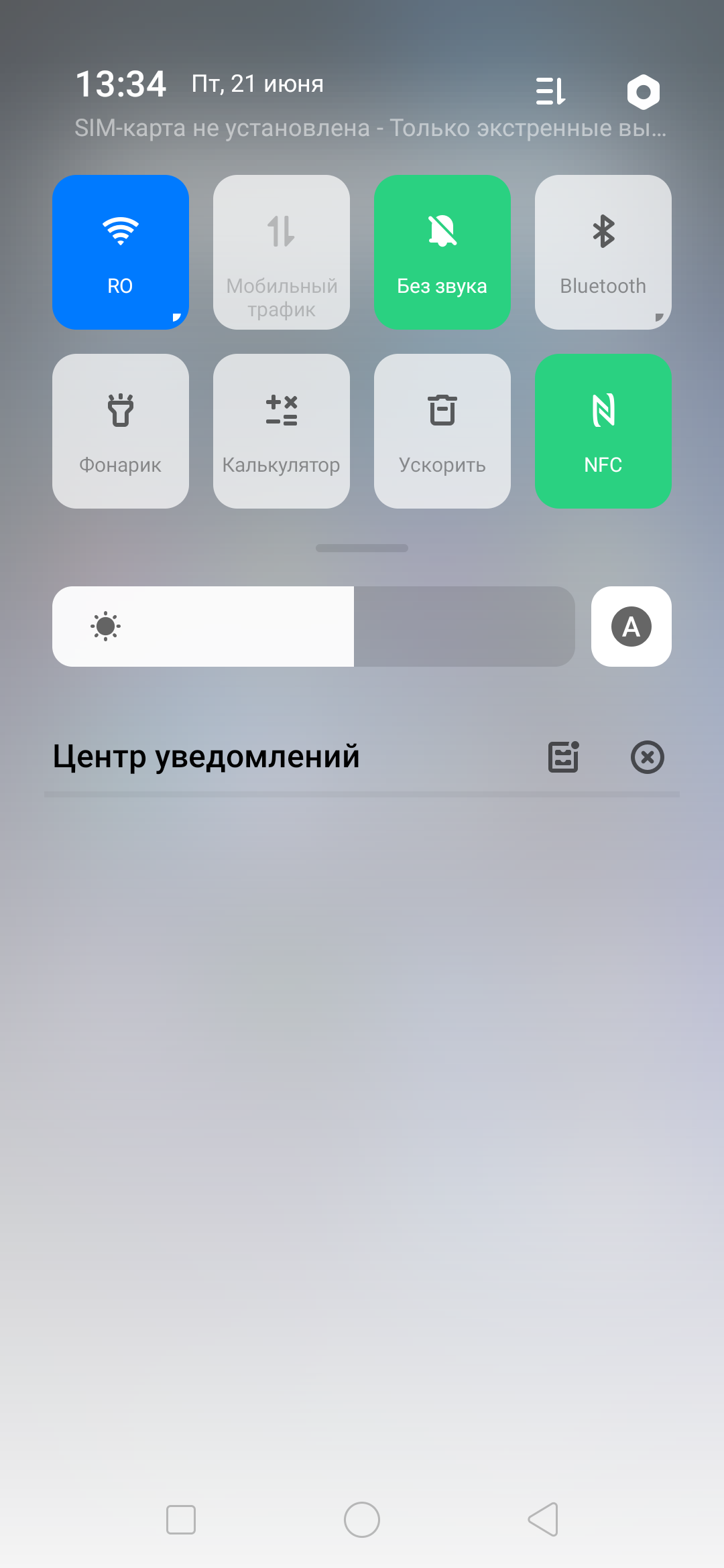Open the Калькулятор tile
Image resolution: width=724 pixels, height=1568 pixels.
[x=282, y=431]
